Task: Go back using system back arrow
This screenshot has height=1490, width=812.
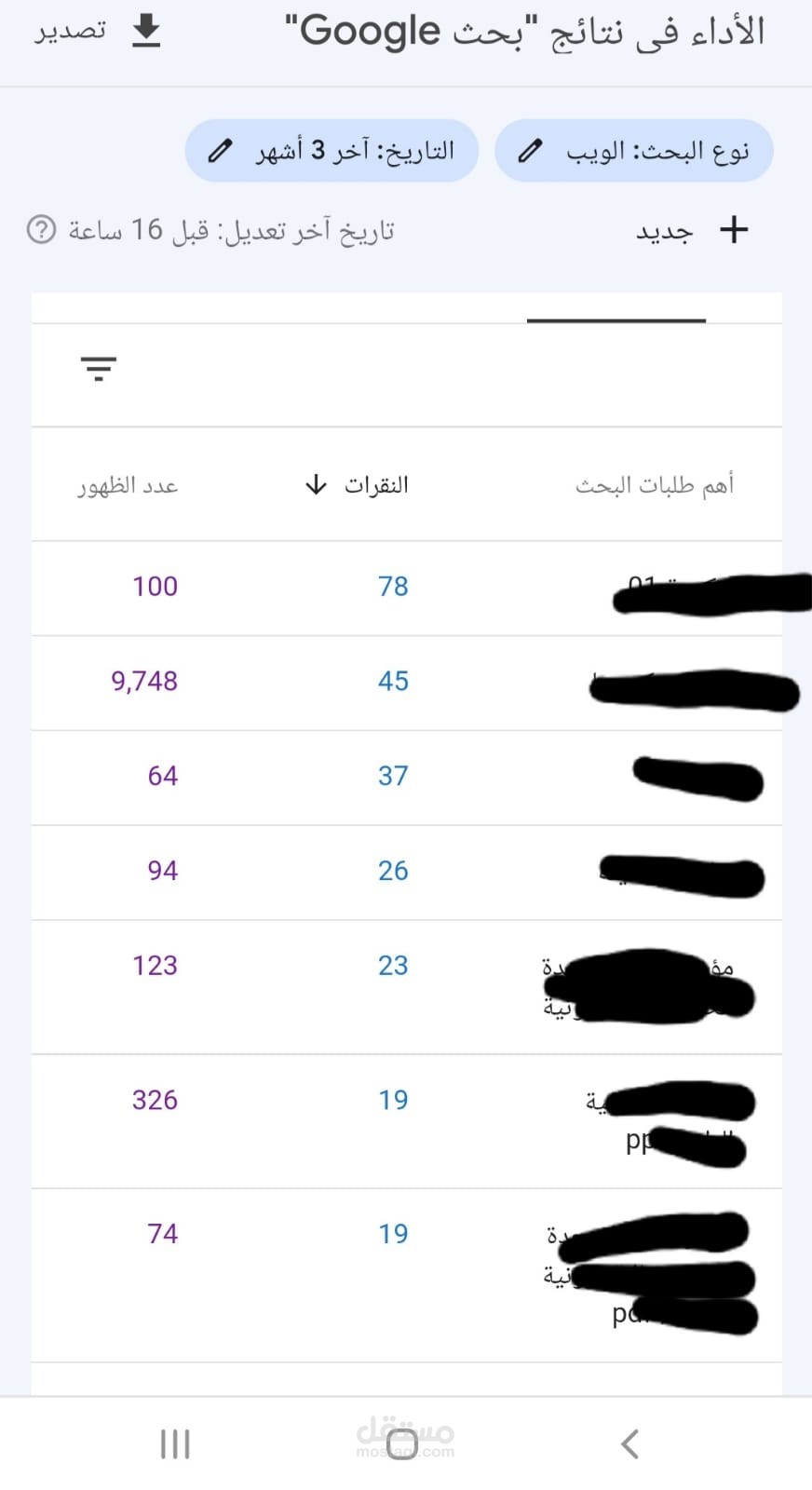Action: coord(630,1444)
